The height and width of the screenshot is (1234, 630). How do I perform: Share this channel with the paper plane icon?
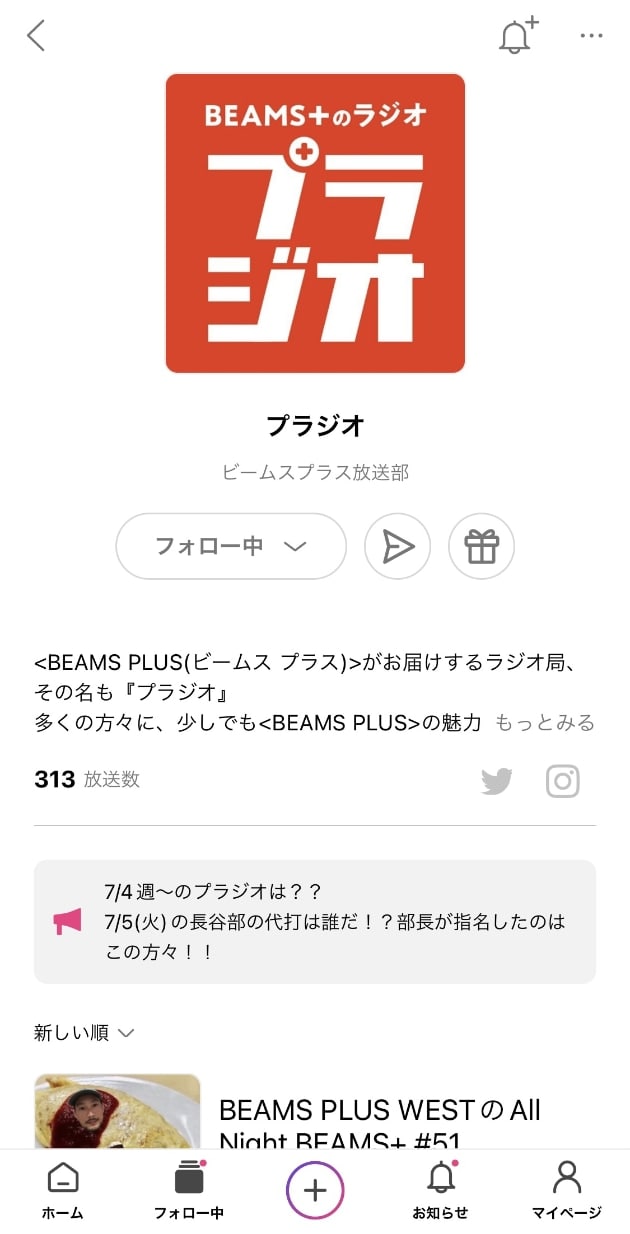(397, 546)
